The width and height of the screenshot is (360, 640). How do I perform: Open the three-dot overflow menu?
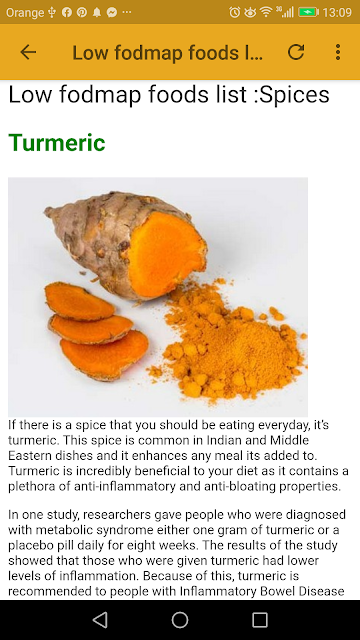338,52
